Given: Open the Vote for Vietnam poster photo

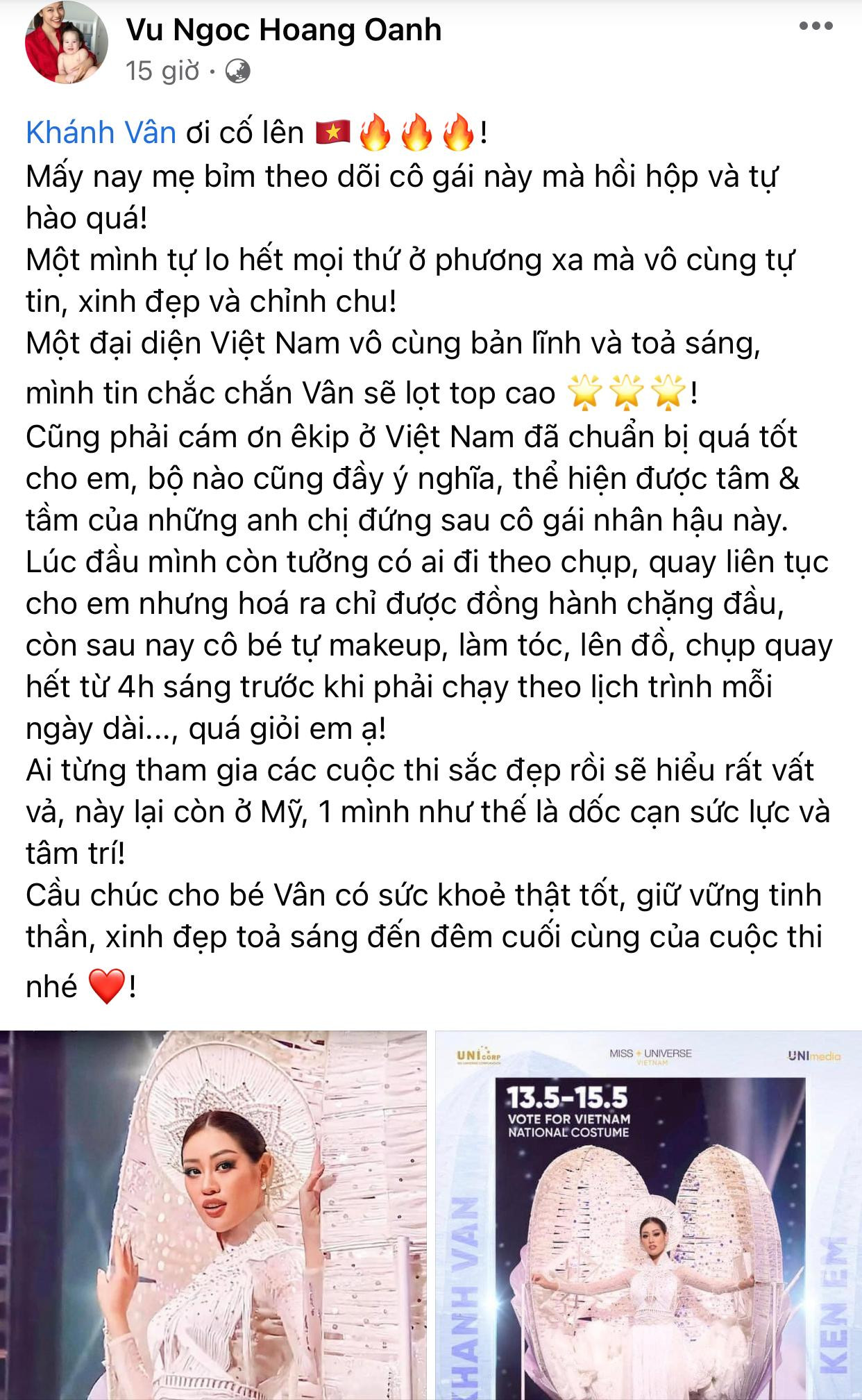Looking at the screenshot, I should 648,1215.
